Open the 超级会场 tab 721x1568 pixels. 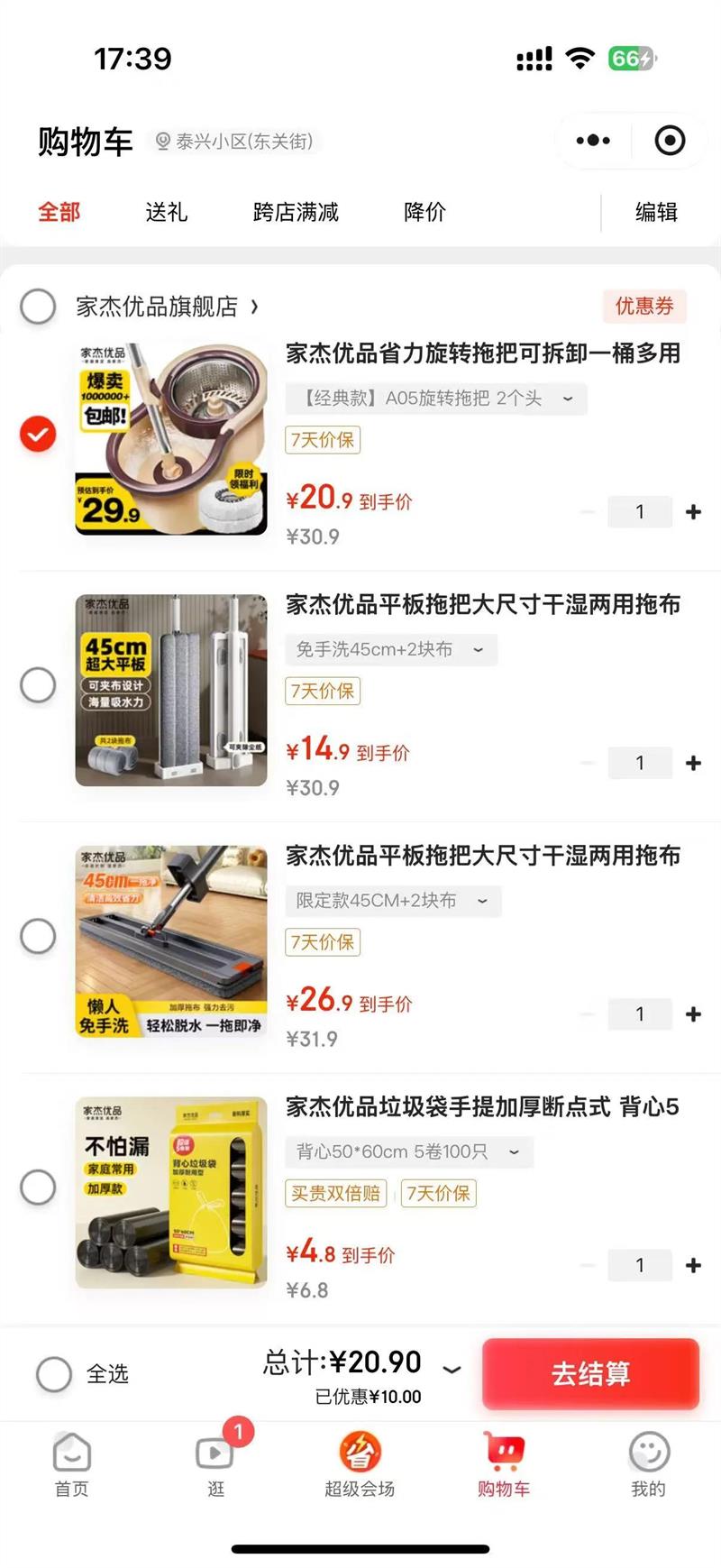coord(360,1465)
